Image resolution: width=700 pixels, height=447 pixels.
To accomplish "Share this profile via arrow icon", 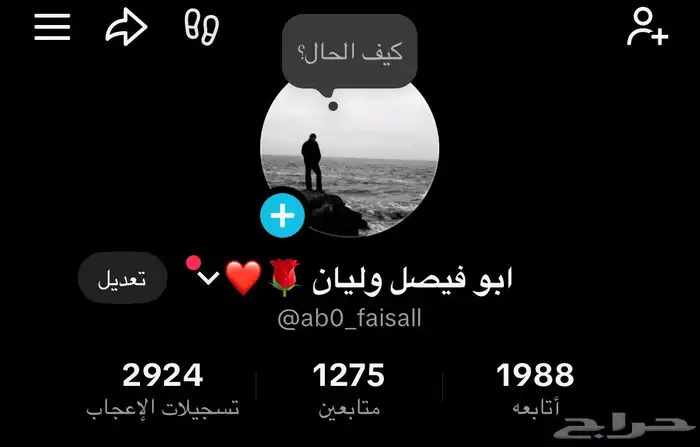I will point(126,27).
